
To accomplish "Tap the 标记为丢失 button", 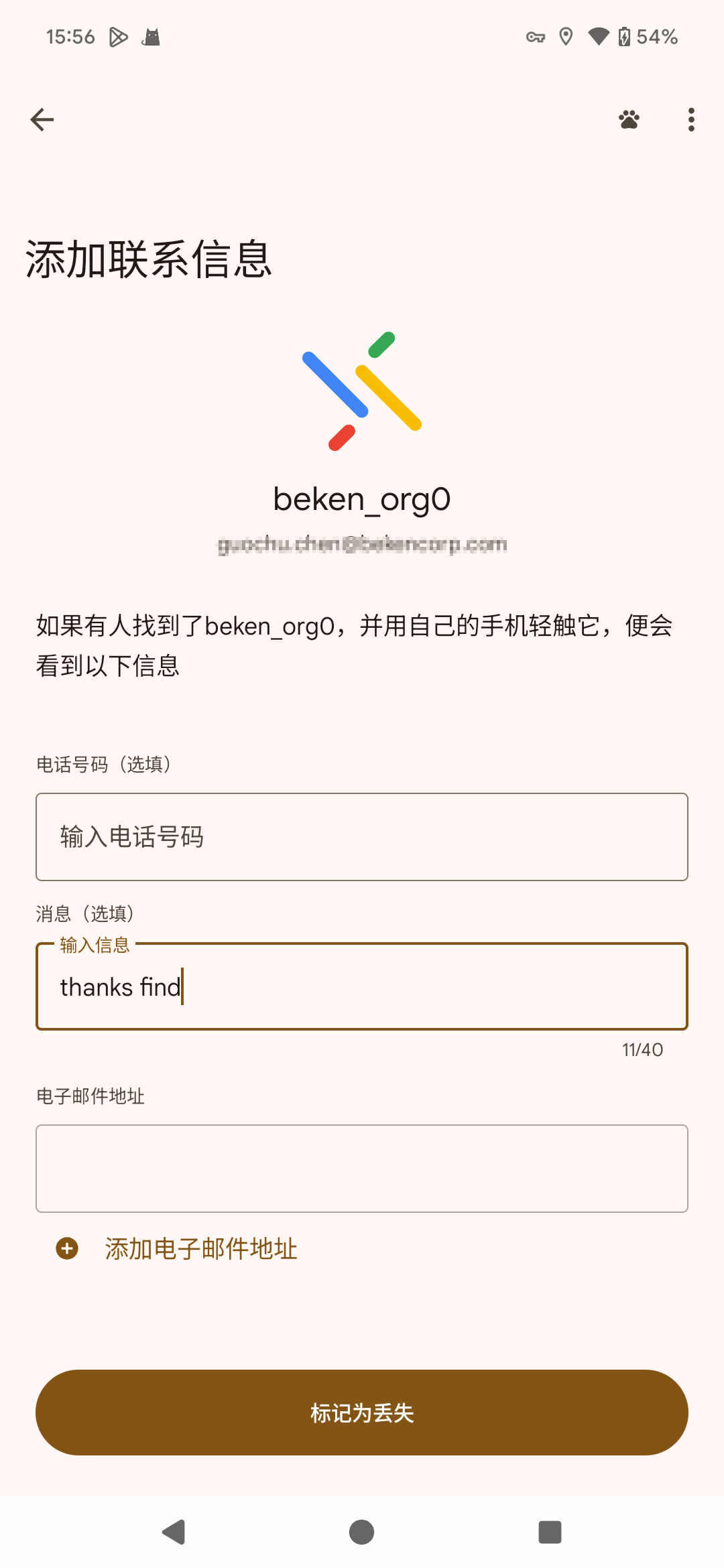I will point(362,1413).
